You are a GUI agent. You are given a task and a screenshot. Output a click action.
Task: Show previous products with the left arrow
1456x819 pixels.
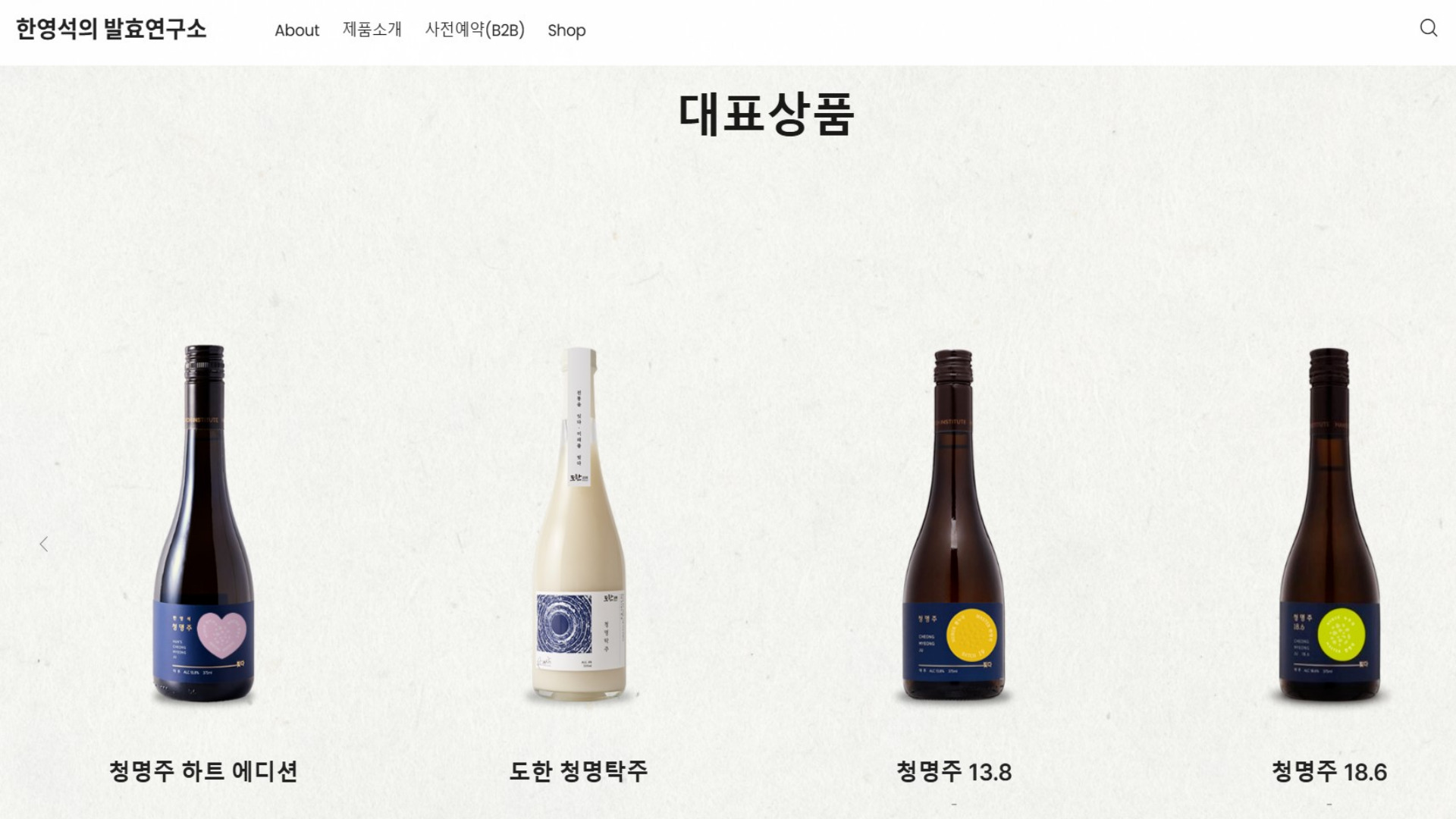click(44, 544)
